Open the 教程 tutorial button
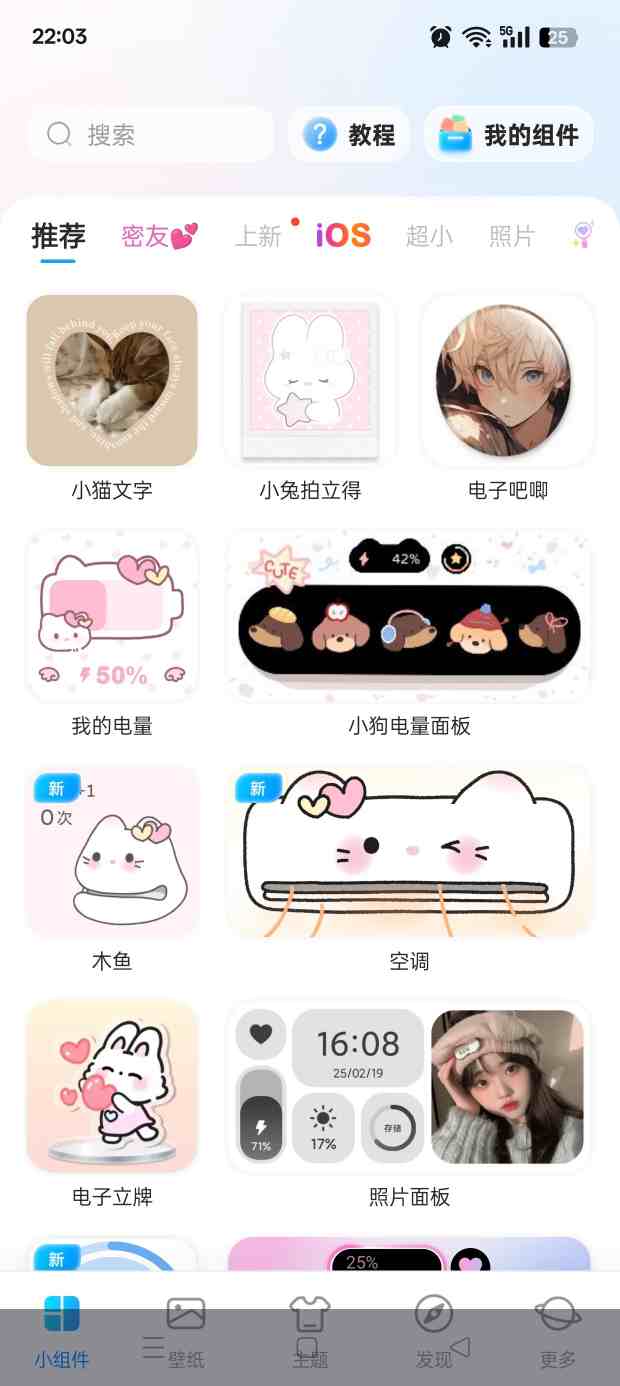 (349, 135)
